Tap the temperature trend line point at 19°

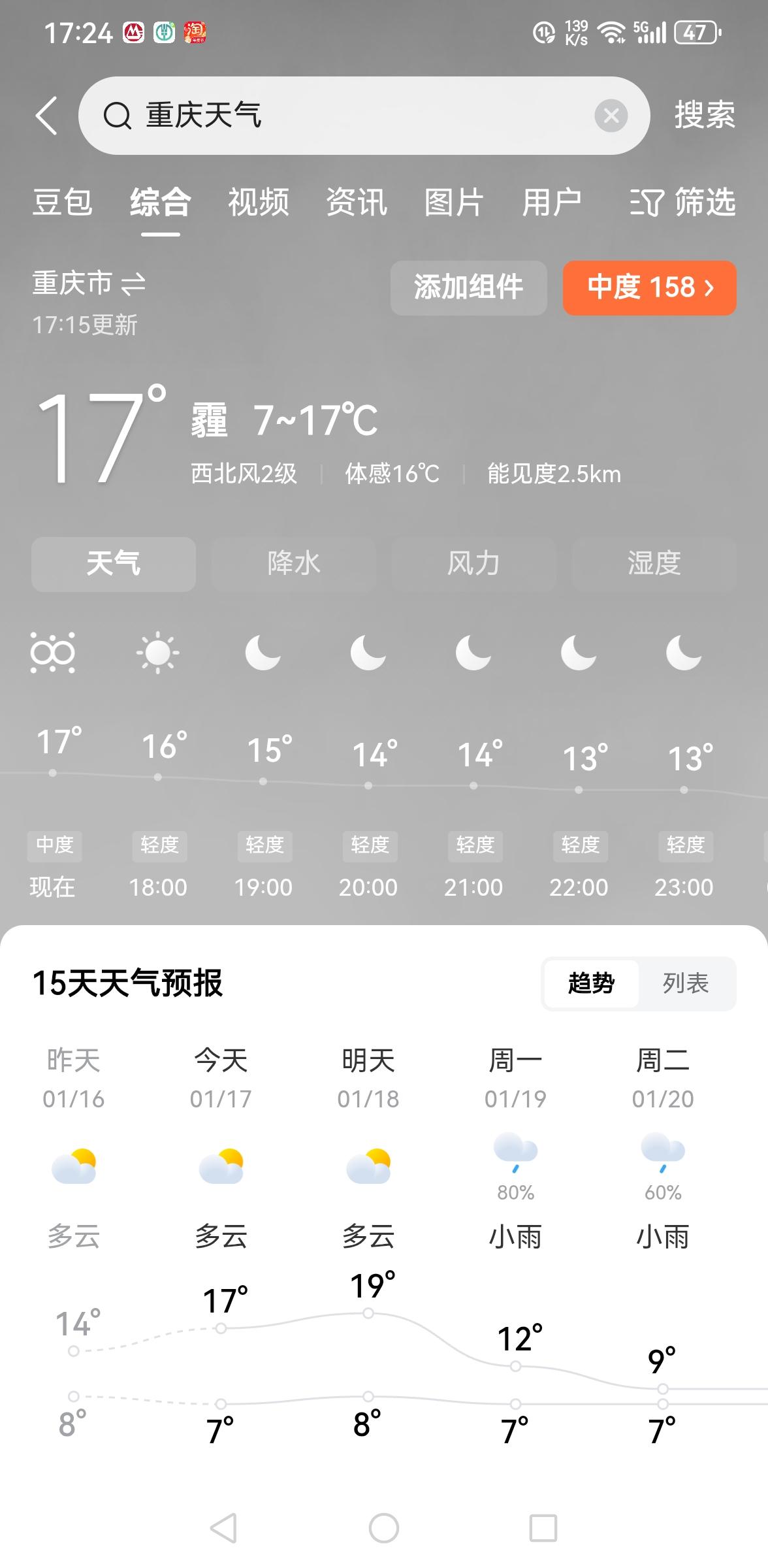369,1313
